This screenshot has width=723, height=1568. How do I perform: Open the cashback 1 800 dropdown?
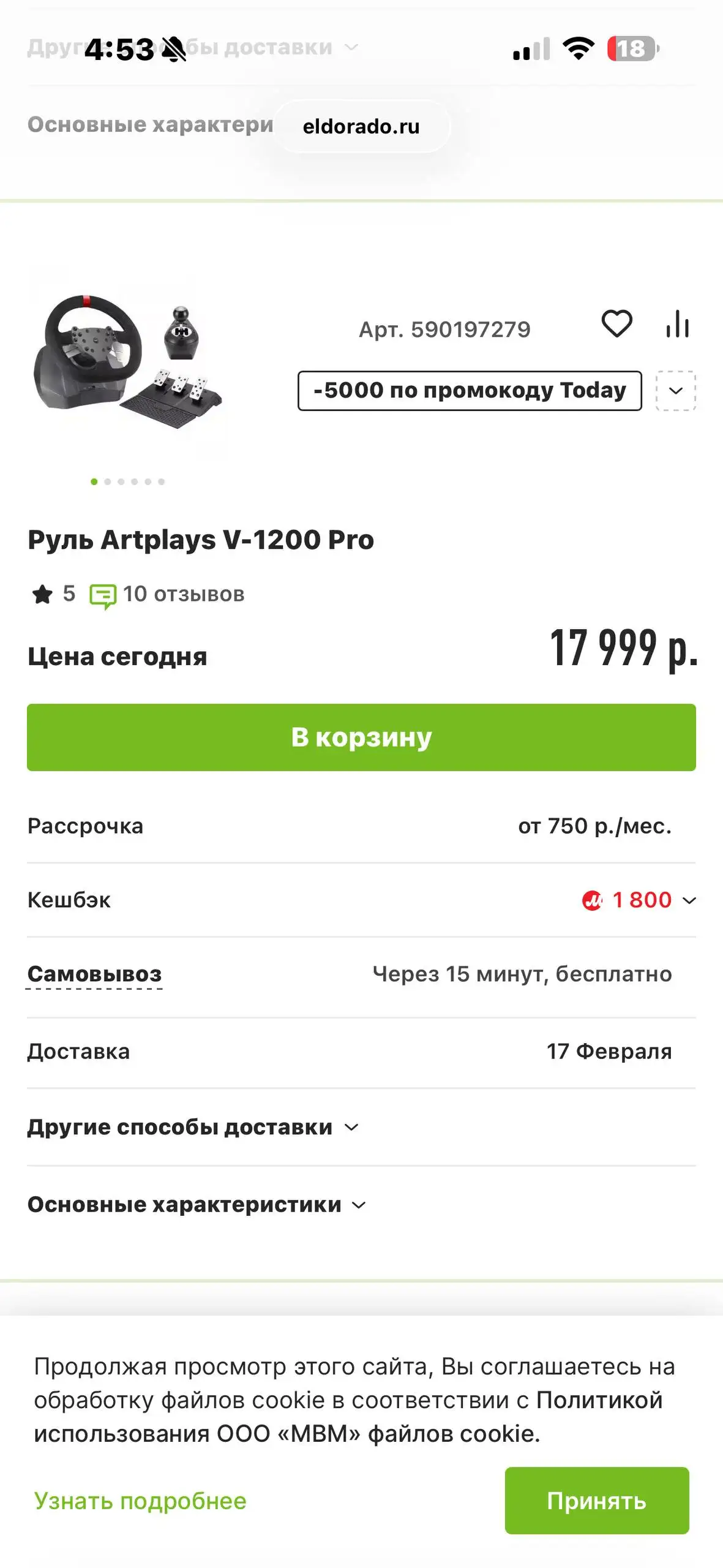689,900
